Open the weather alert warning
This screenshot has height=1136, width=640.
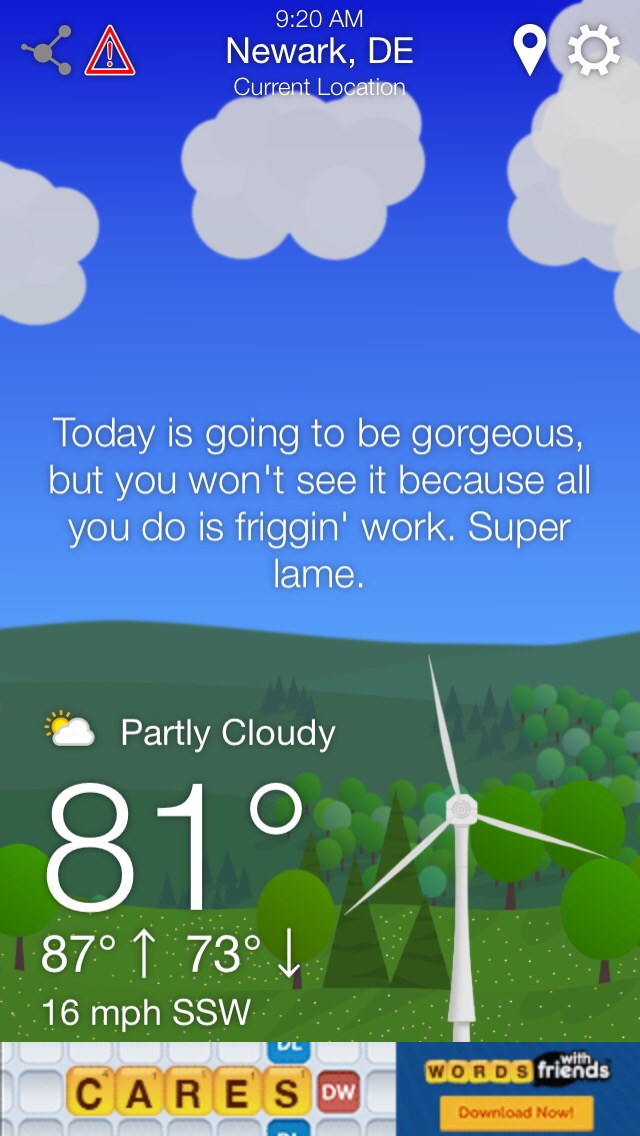point(110,51)
